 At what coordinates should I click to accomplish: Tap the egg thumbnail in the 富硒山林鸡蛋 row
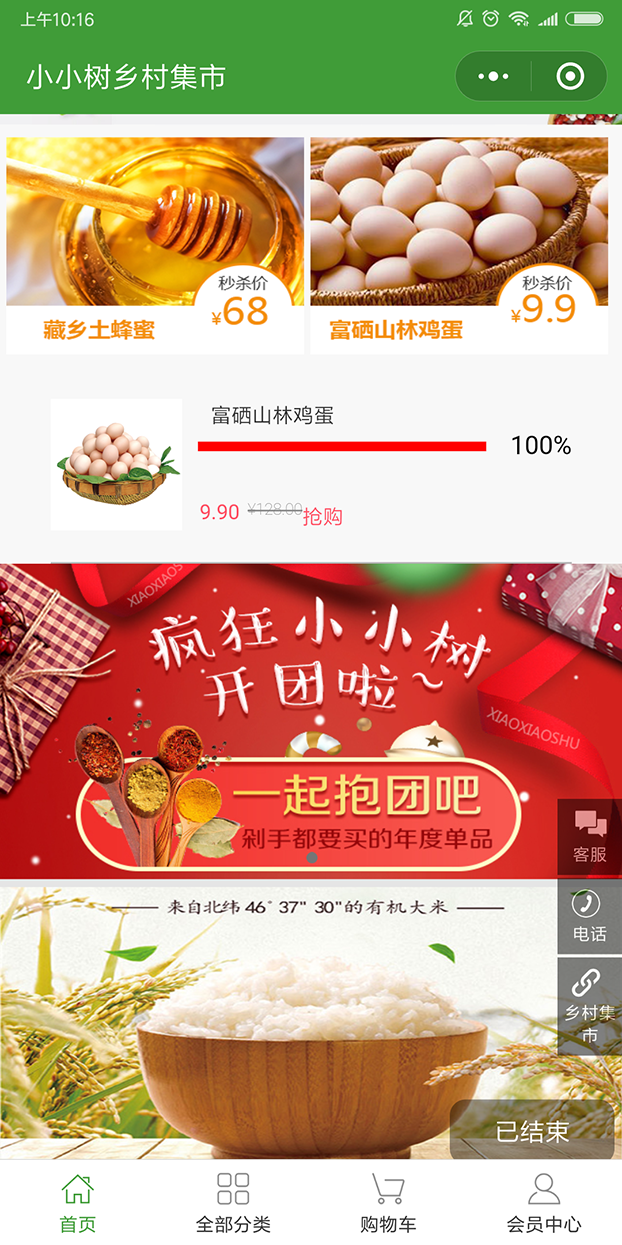[x=116, y=464]
